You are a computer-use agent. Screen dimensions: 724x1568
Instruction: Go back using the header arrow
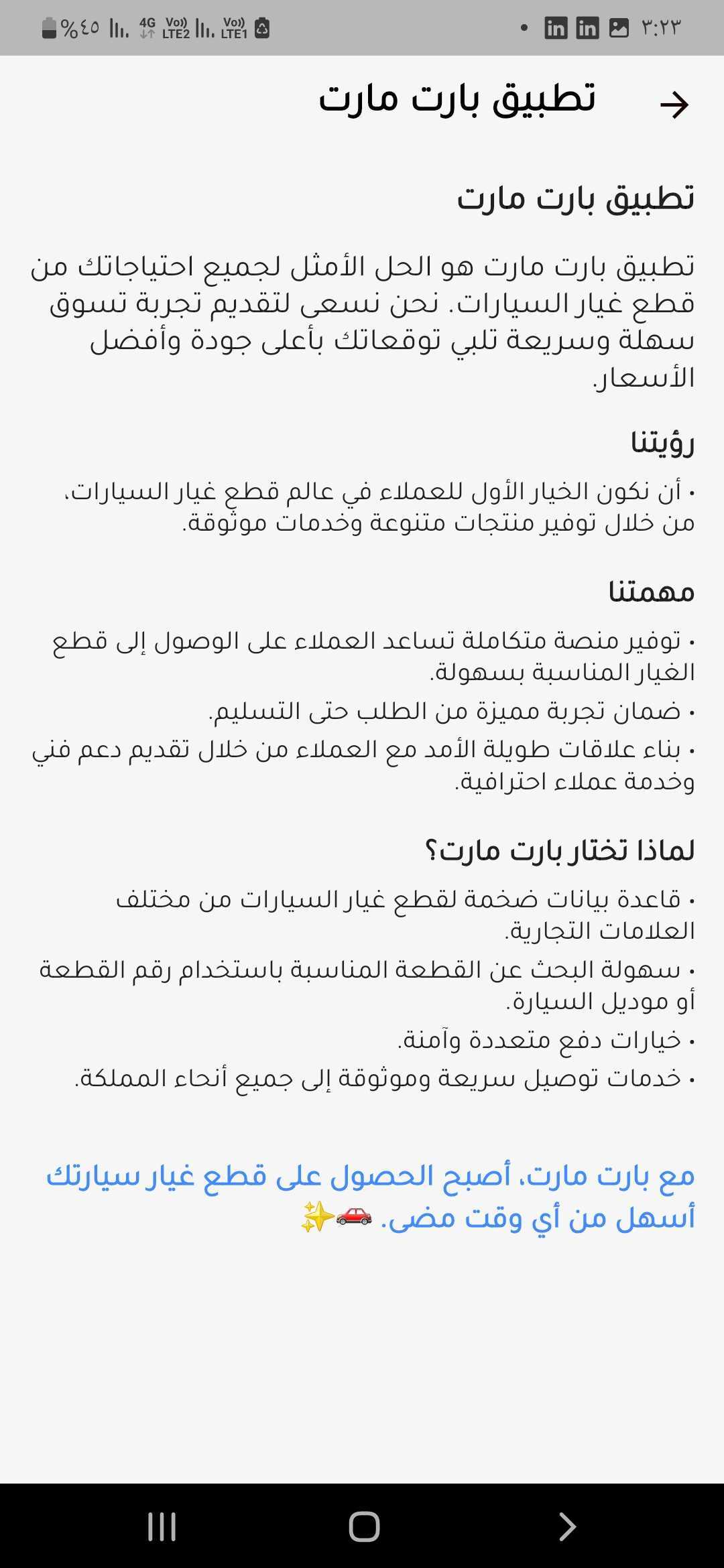674,105
